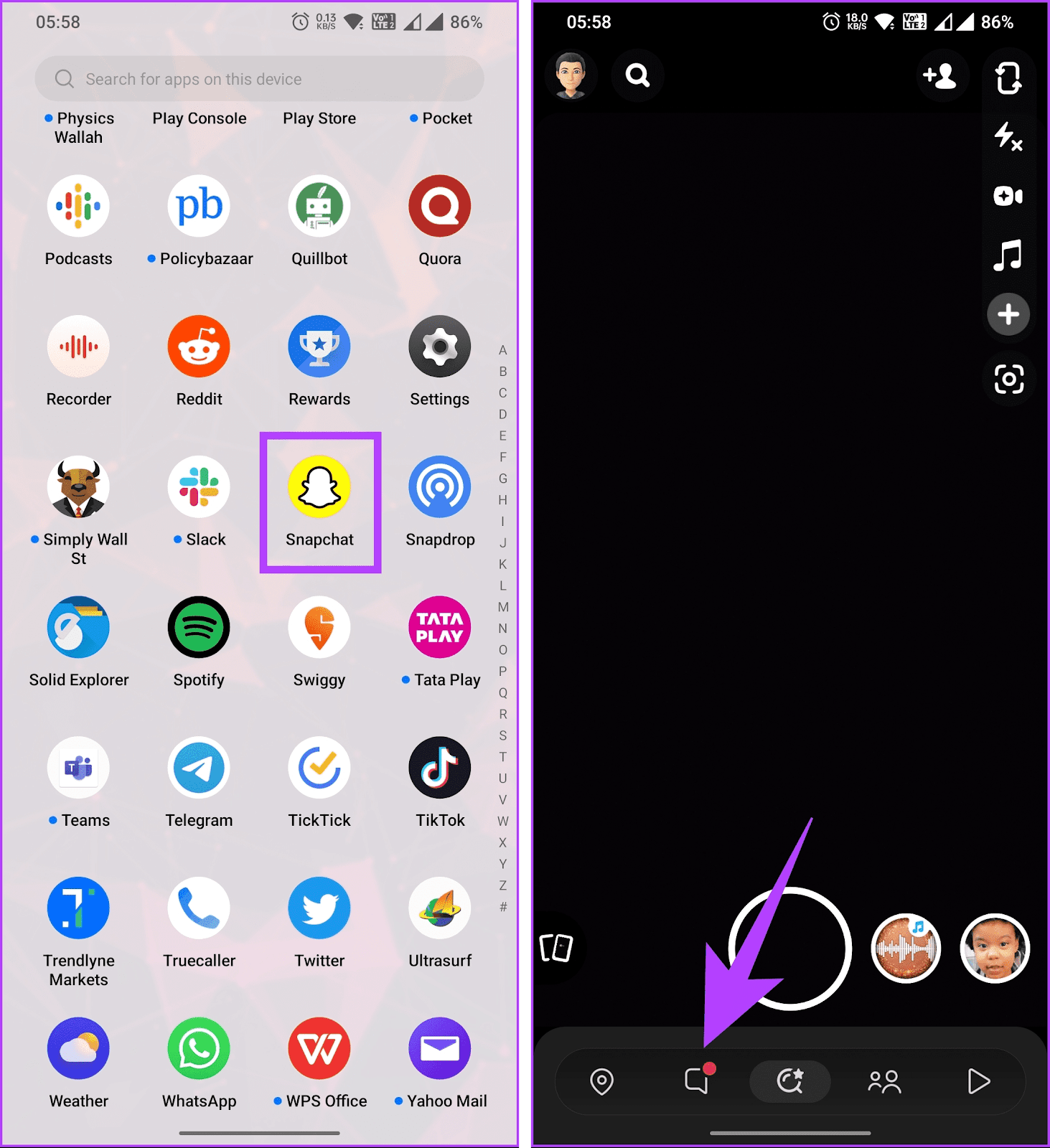The width and height of the screenshot is (1050, 1148).
Task: Add music to the snap
Action: 1008,255
